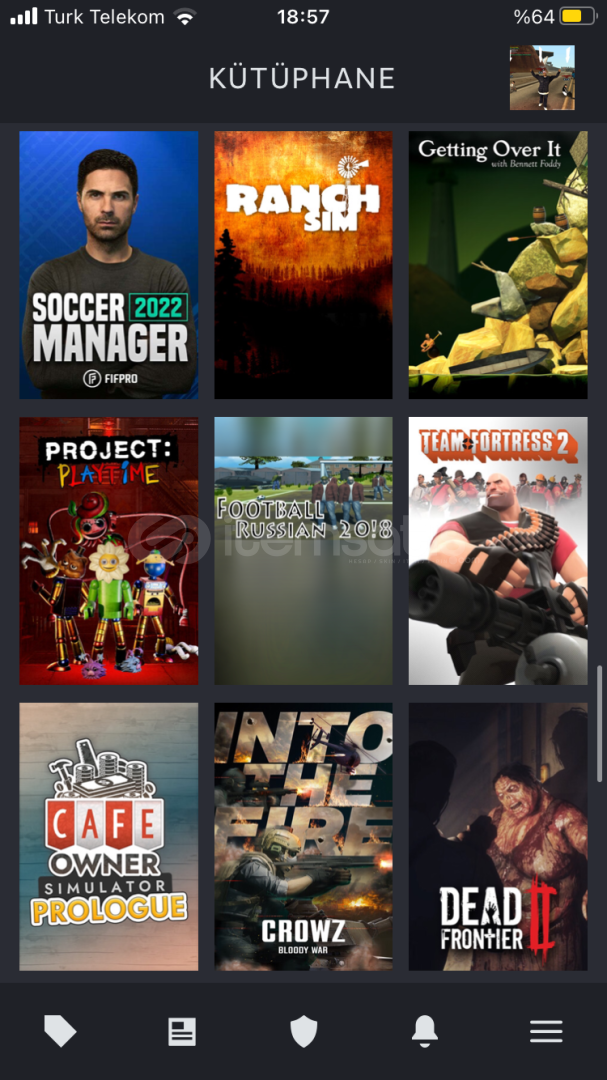Image resolution: width=607 pixels, height=1080 pixels.
Task: Select the Dead Frontier II game
Action: tap(498, 837)
